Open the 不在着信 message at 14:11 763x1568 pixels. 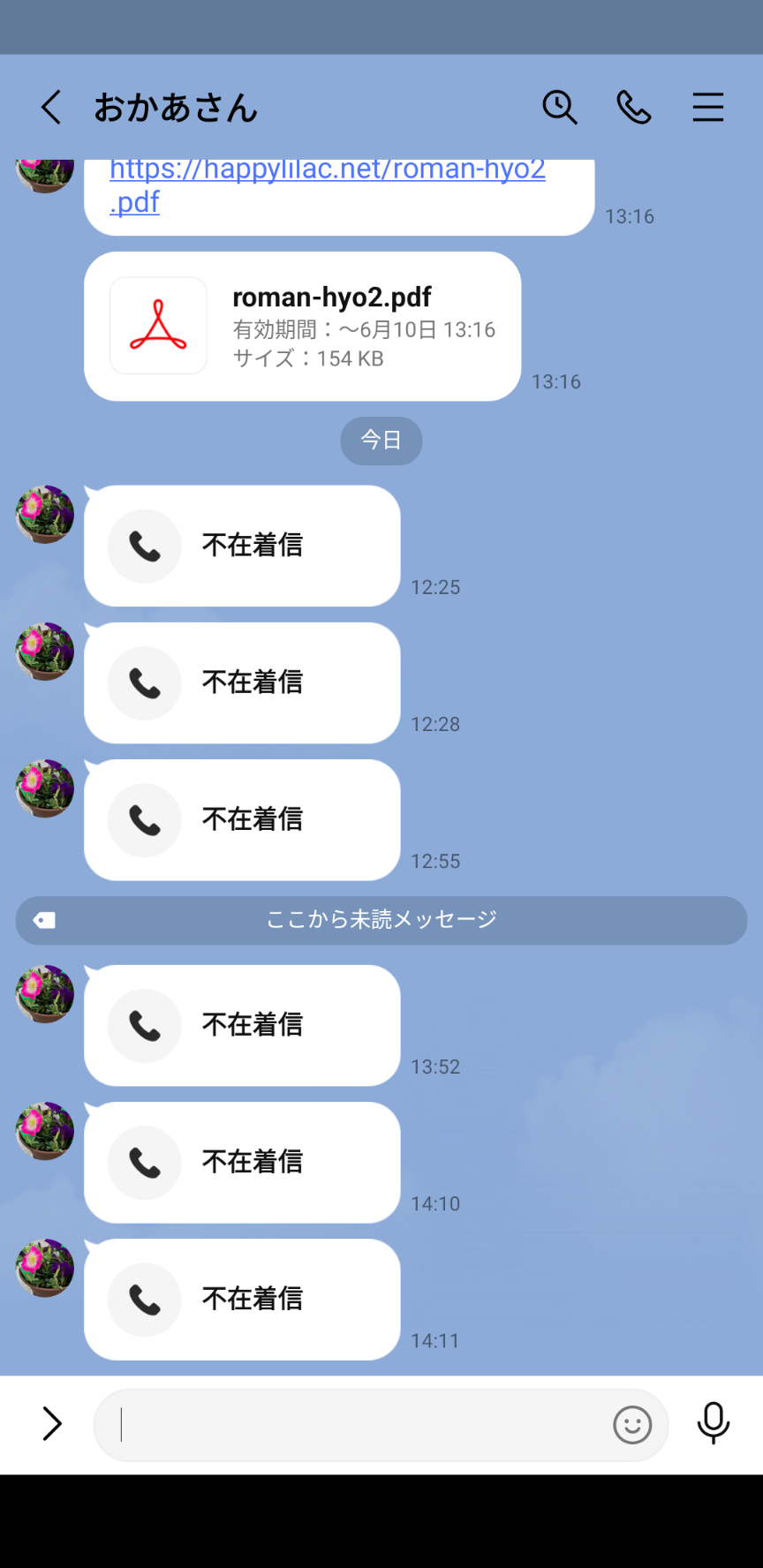point(242,1299)
